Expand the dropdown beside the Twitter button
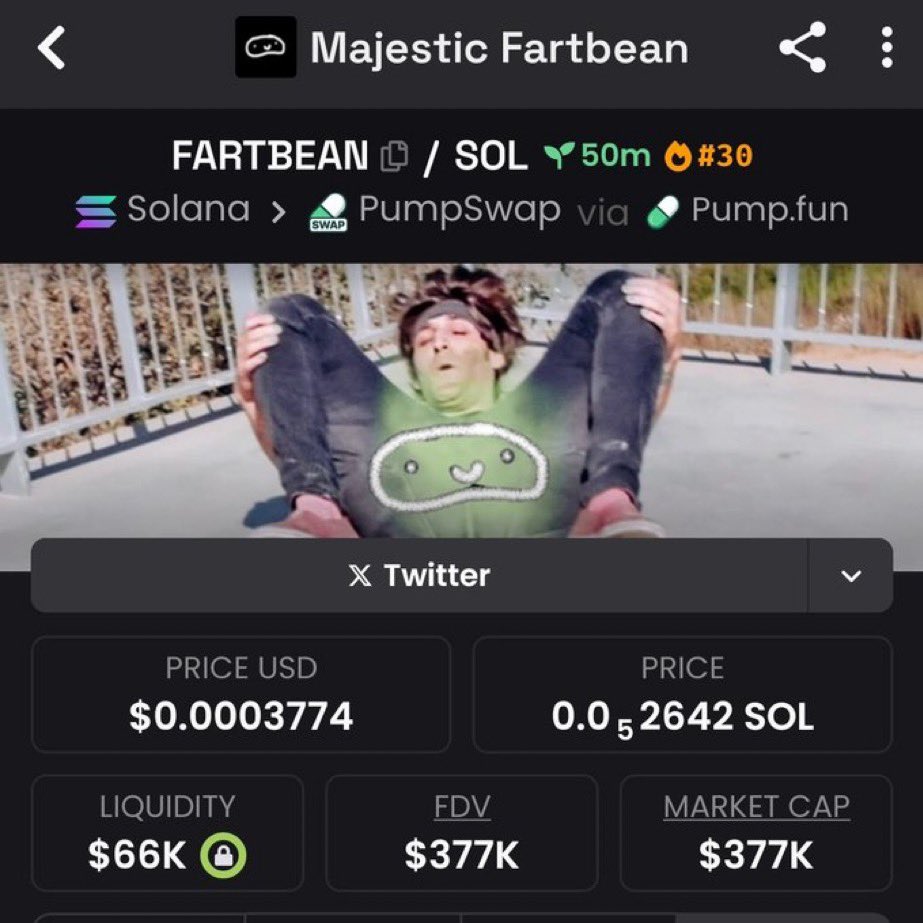 [x=851, y=576]
